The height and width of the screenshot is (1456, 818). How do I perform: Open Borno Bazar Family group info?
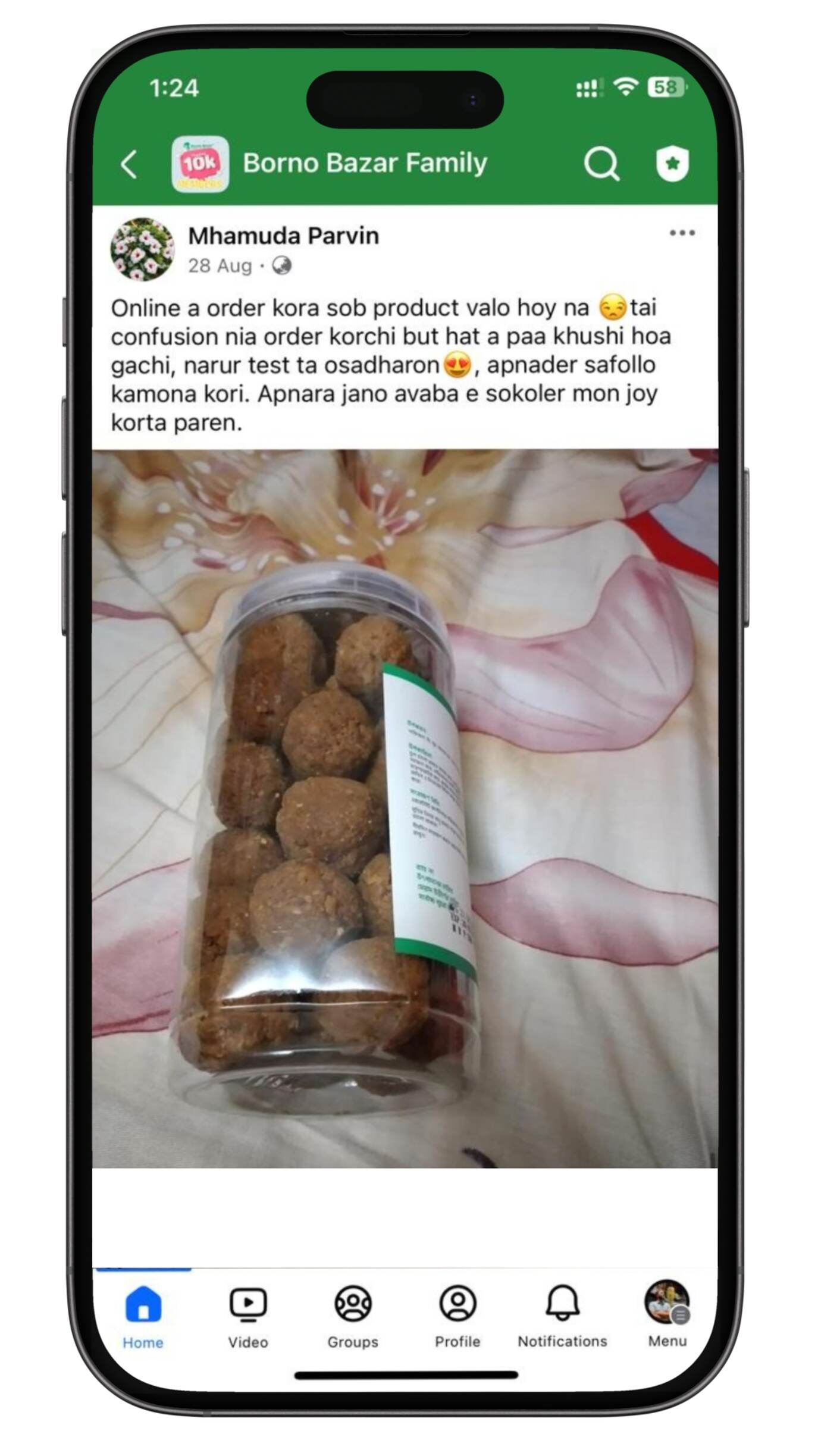[364, 163]
